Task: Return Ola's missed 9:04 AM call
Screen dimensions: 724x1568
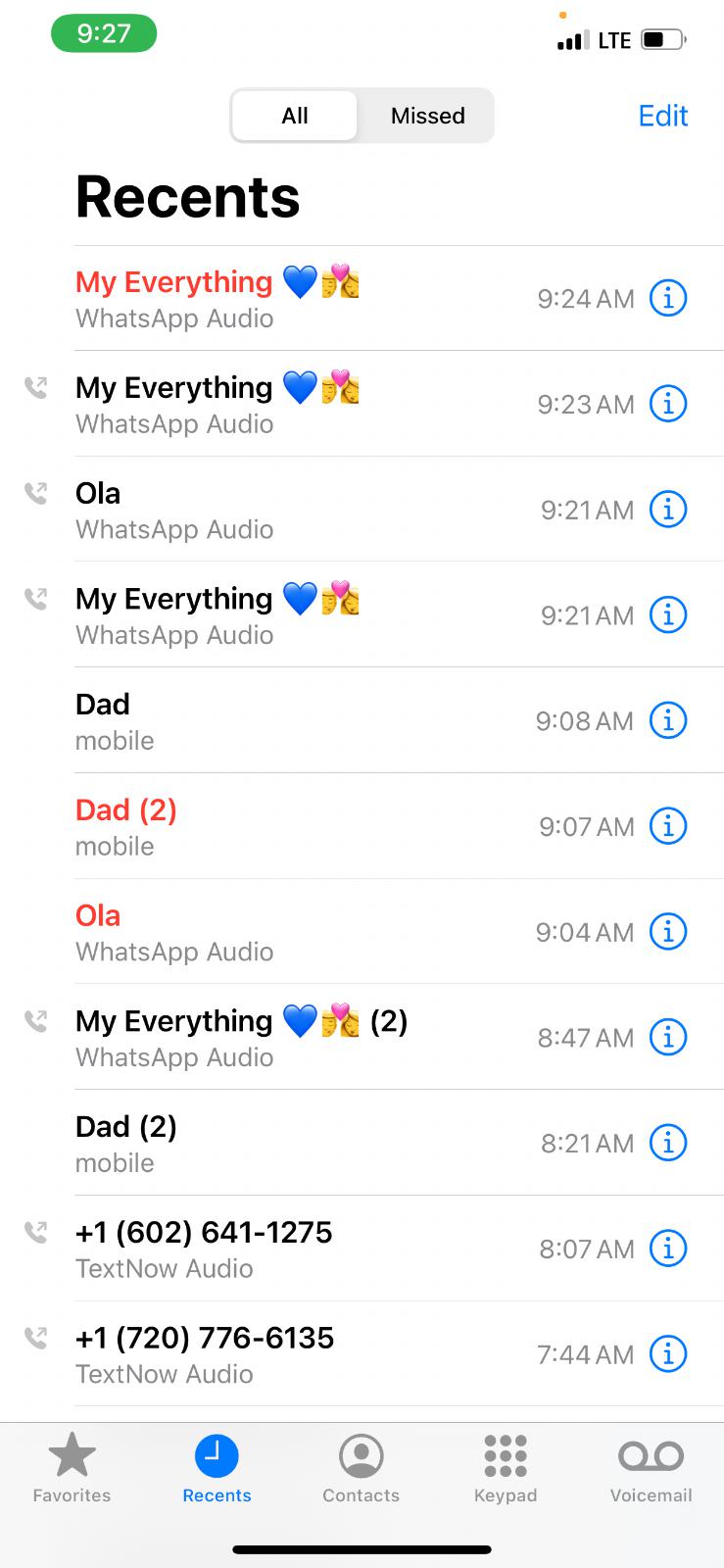Action: pos(294,932)
